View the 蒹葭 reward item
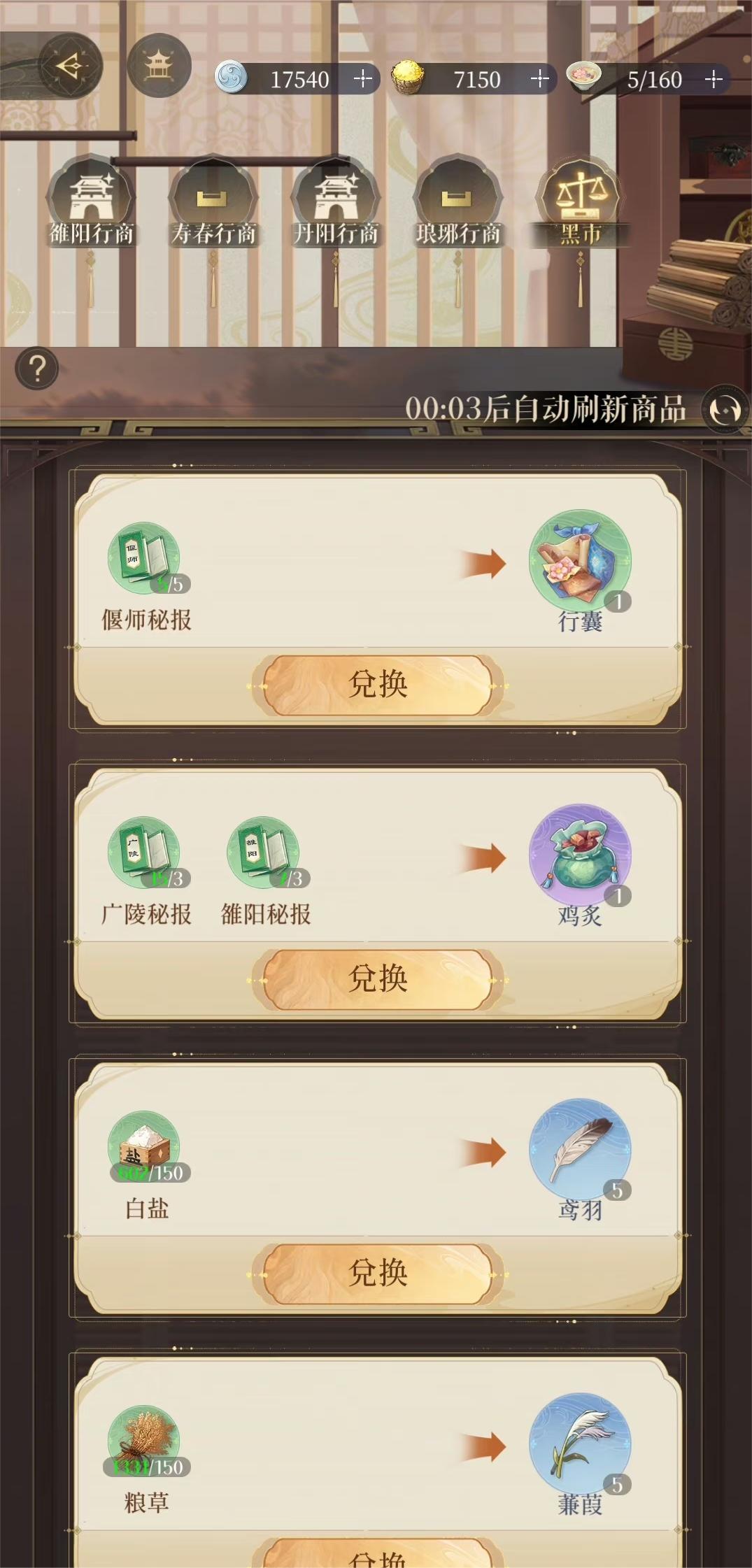 580,1444
